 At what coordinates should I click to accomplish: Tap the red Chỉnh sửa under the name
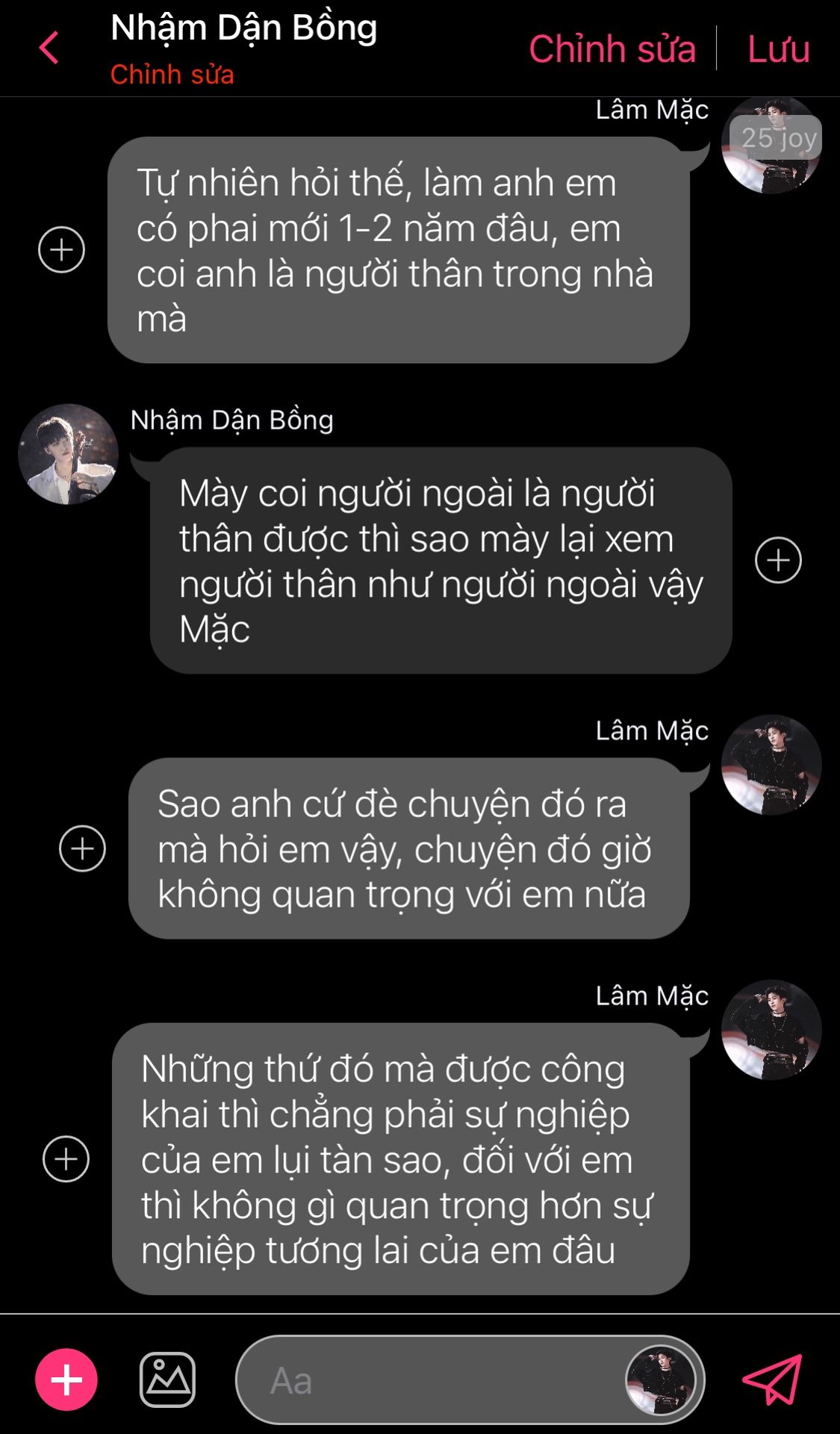[x=172, y=75]
